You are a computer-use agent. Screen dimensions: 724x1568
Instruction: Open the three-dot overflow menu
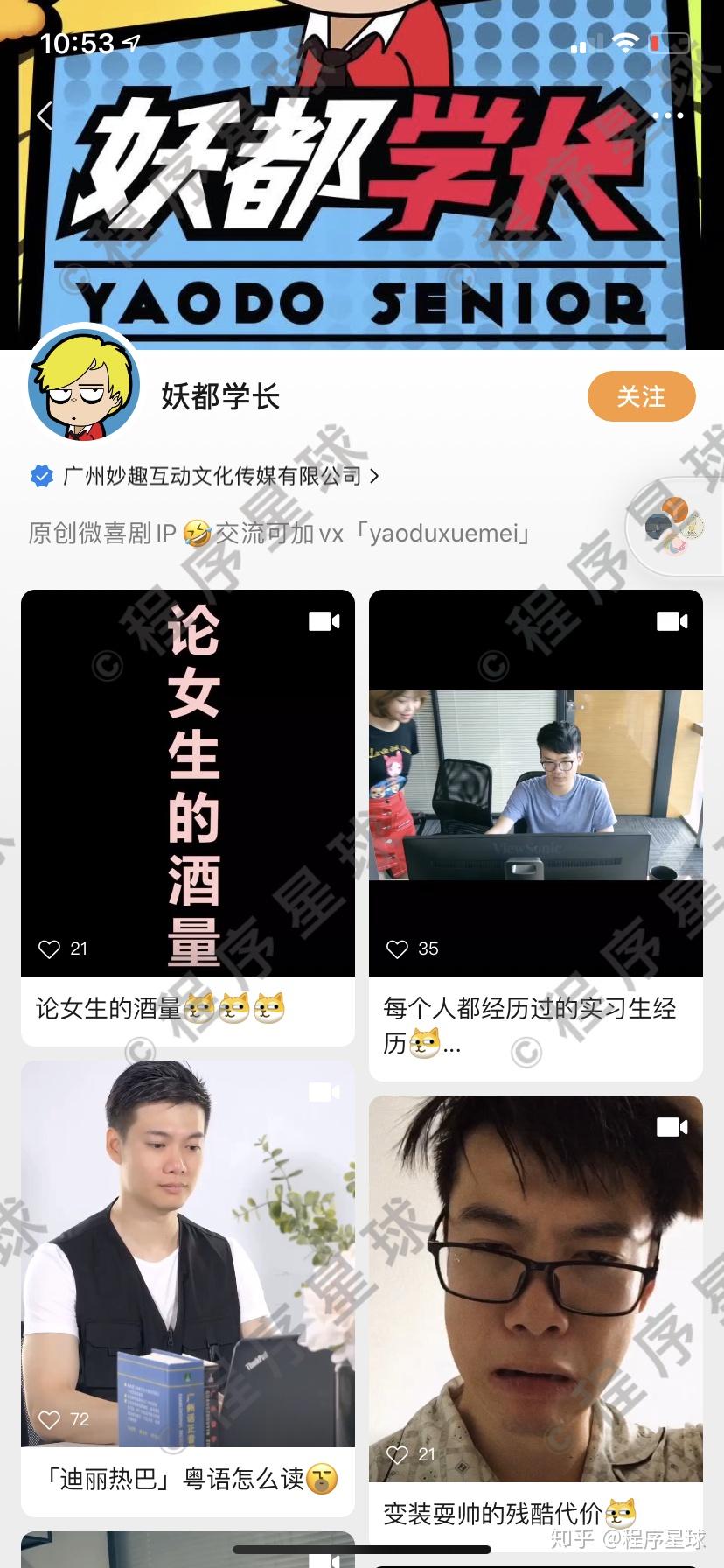point(667,115)
